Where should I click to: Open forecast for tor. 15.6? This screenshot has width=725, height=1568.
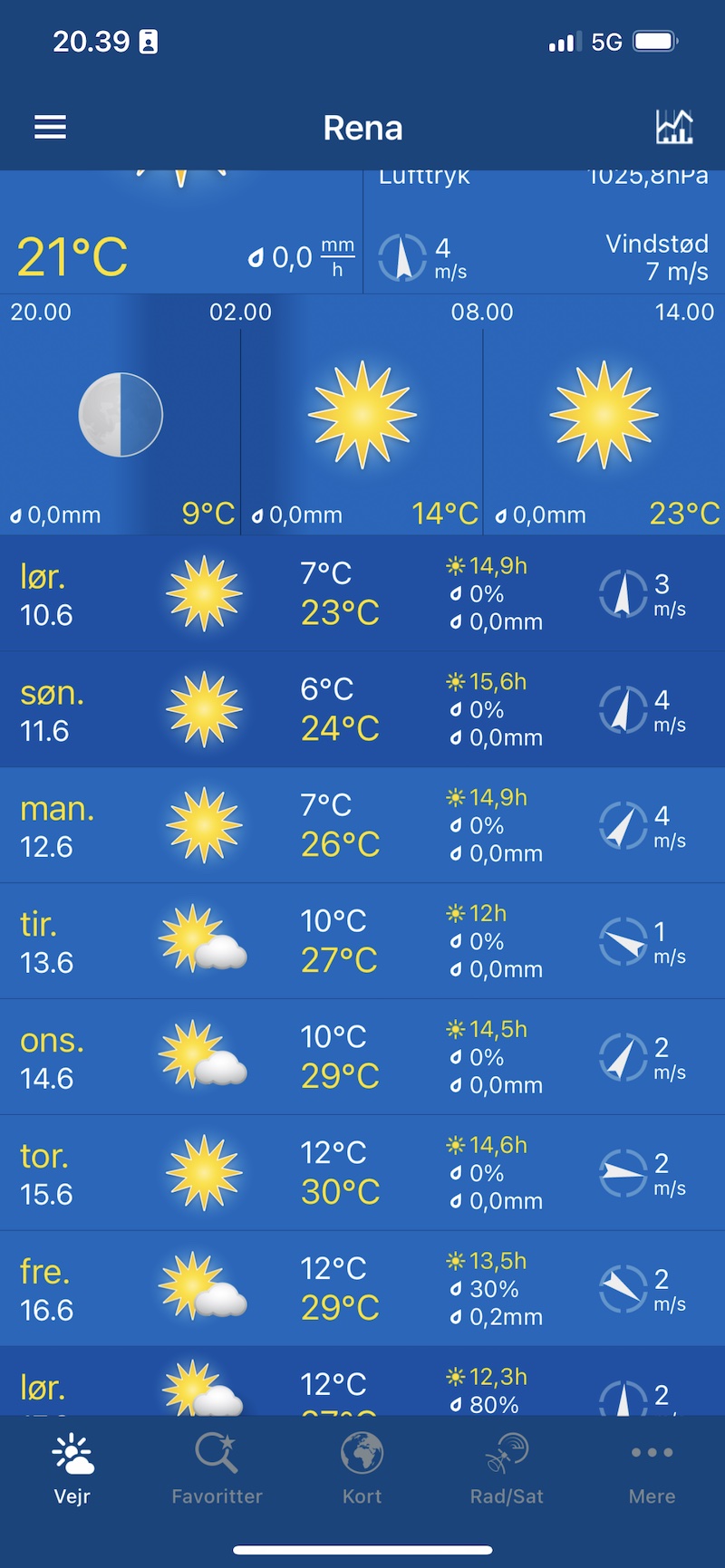coord(362,1173)
